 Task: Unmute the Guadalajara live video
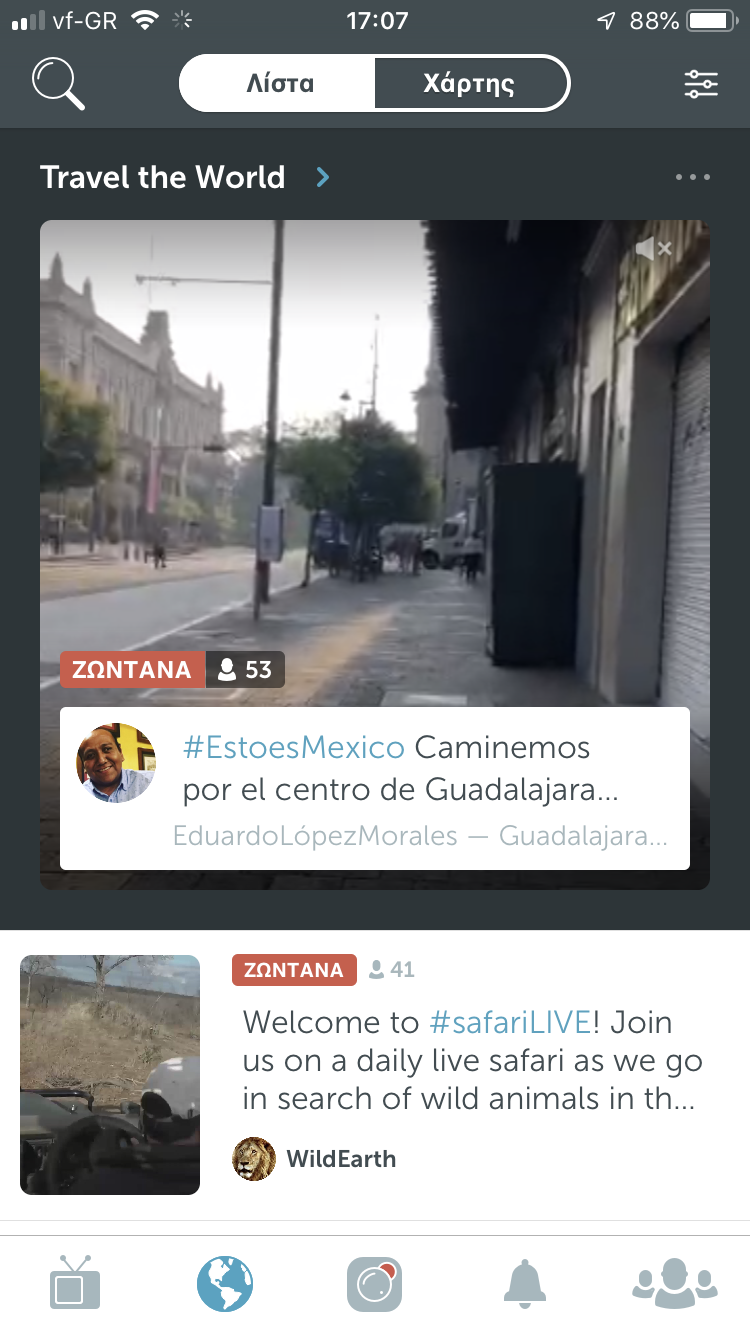(653, 248)
